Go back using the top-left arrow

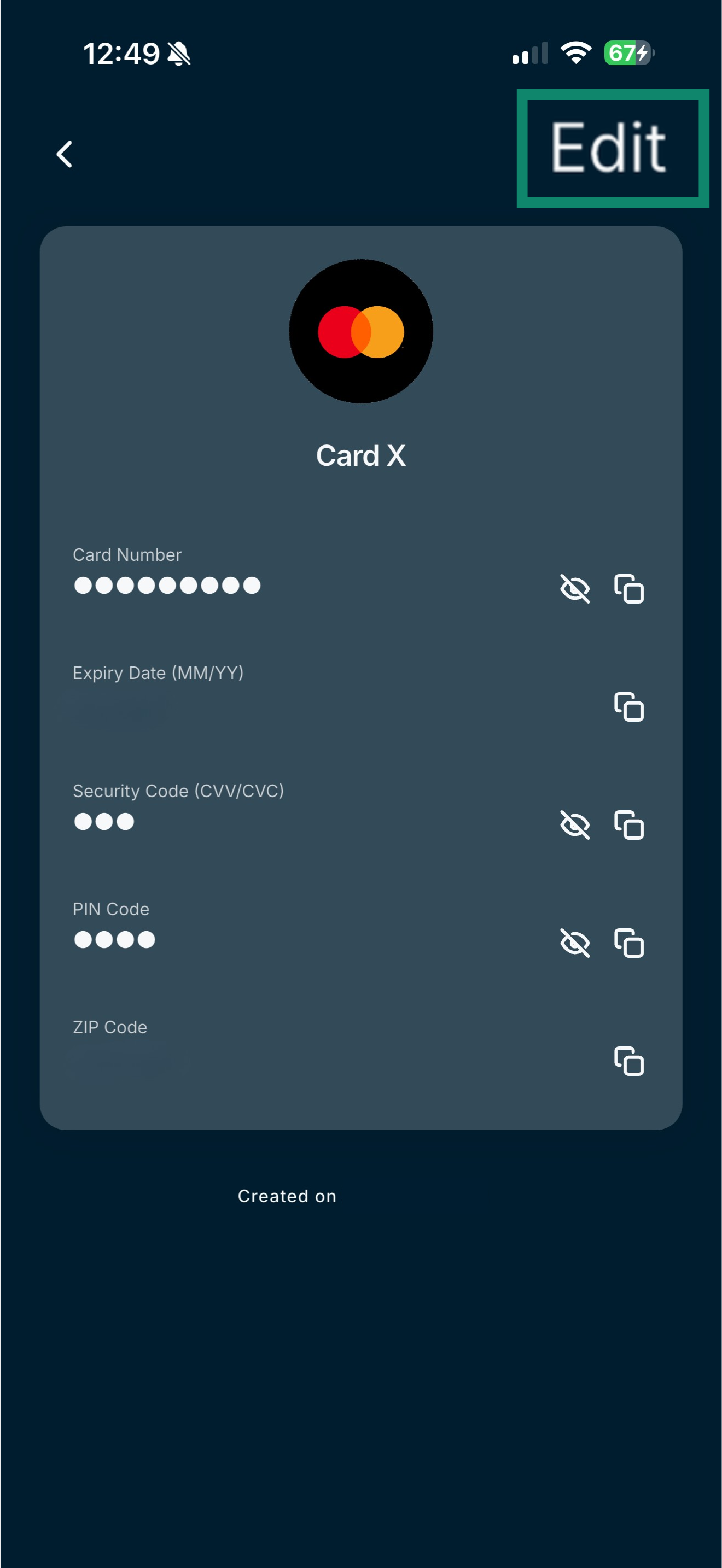(65, 154)
